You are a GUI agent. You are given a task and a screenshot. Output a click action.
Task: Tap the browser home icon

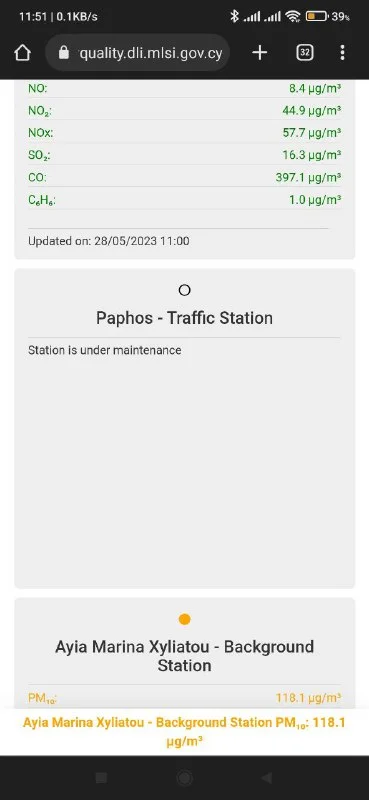[22, 53]
